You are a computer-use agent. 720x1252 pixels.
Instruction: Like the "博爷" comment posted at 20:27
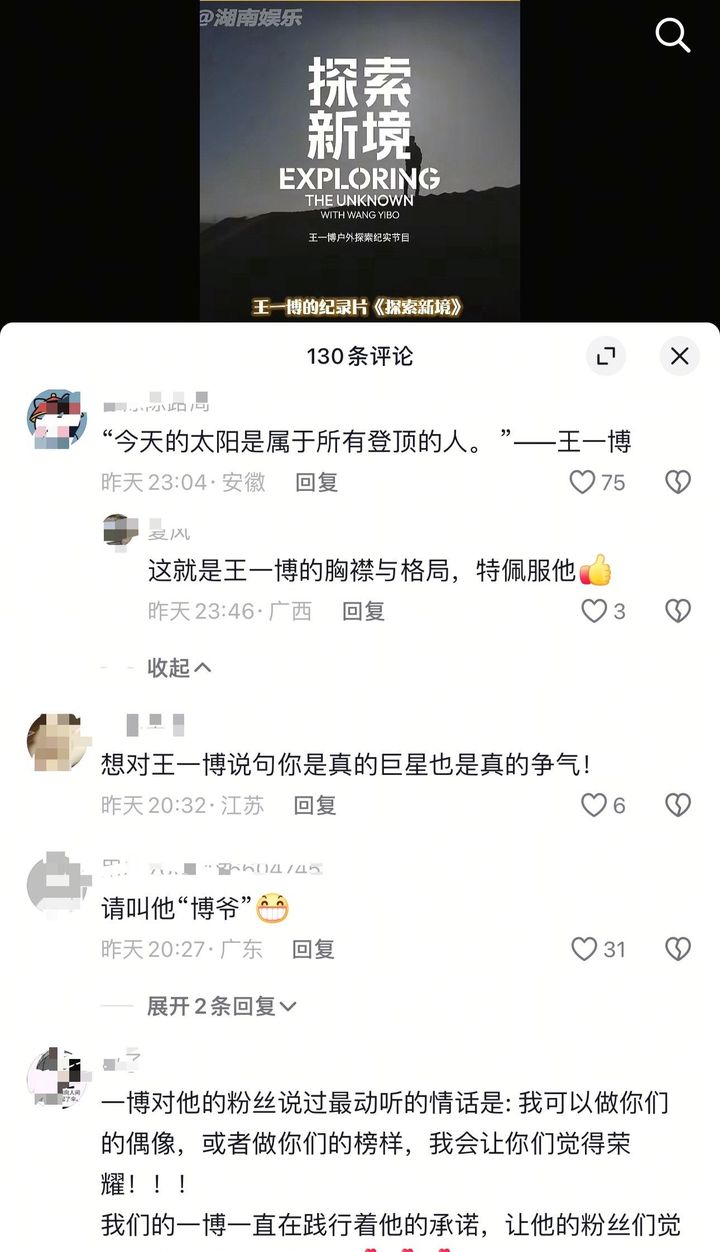click(597, 949)
